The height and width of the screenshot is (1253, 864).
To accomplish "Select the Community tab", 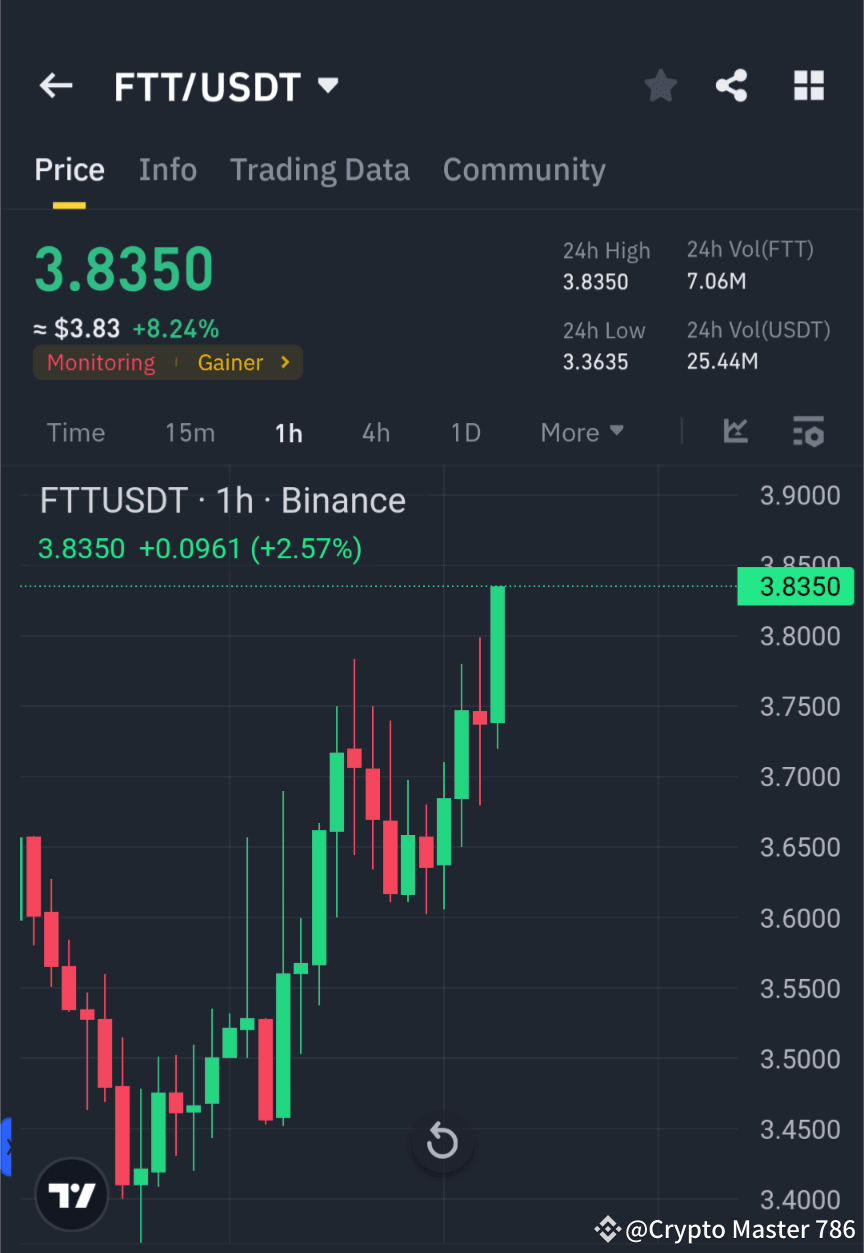I will click(524, 169).
